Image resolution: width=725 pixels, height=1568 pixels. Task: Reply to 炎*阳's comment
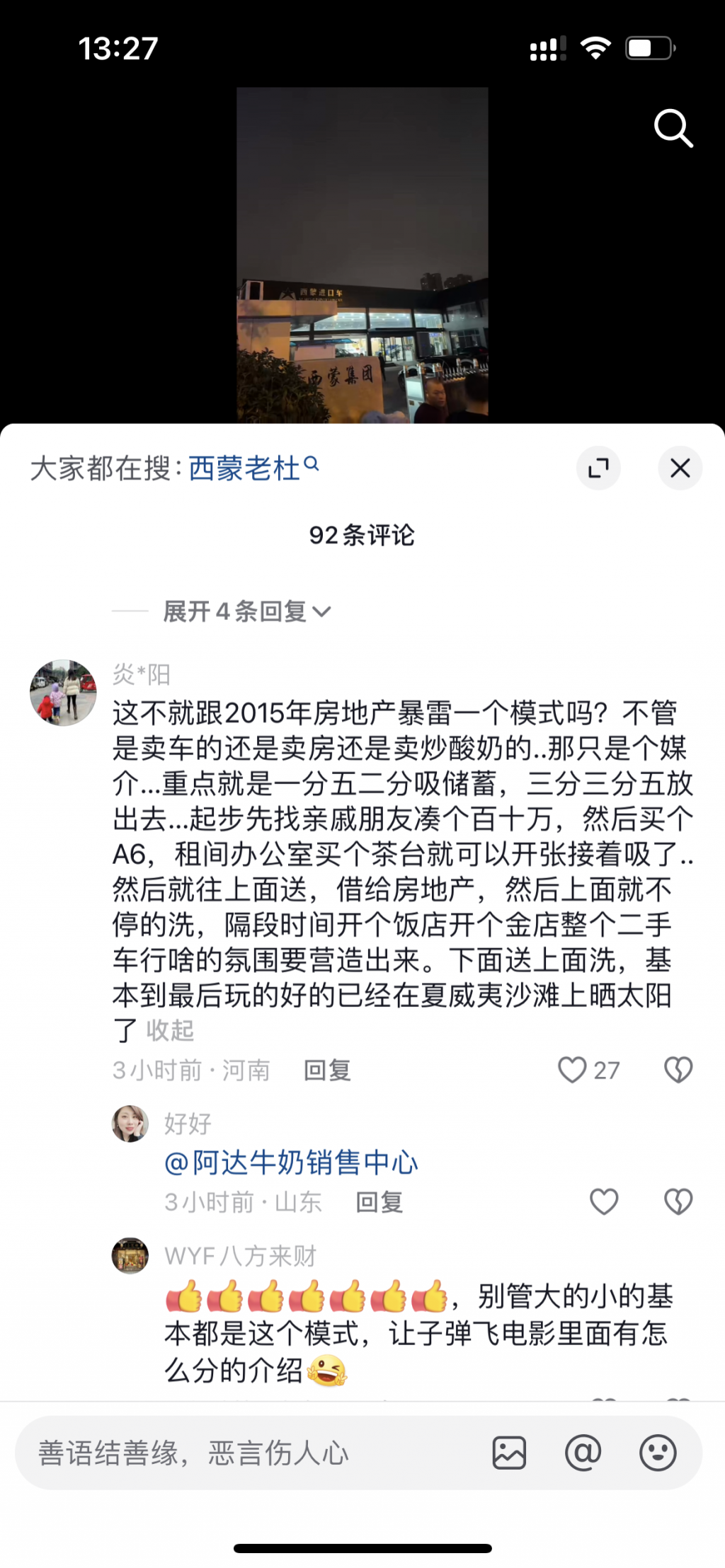(327, 1070)
